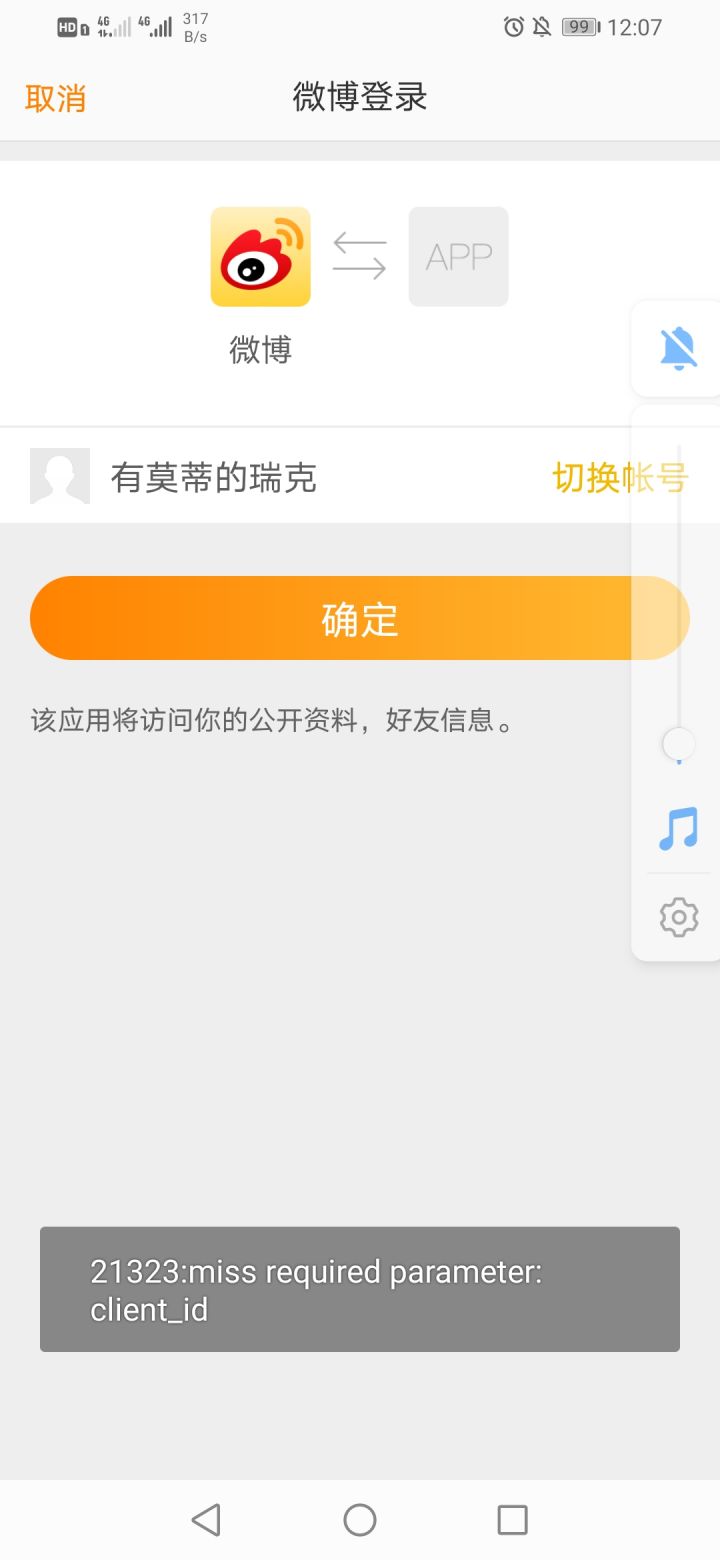Toggle the silent mode bell icon
The height and width of the screenshot is (1560, 720).
[x=678, y=348]
